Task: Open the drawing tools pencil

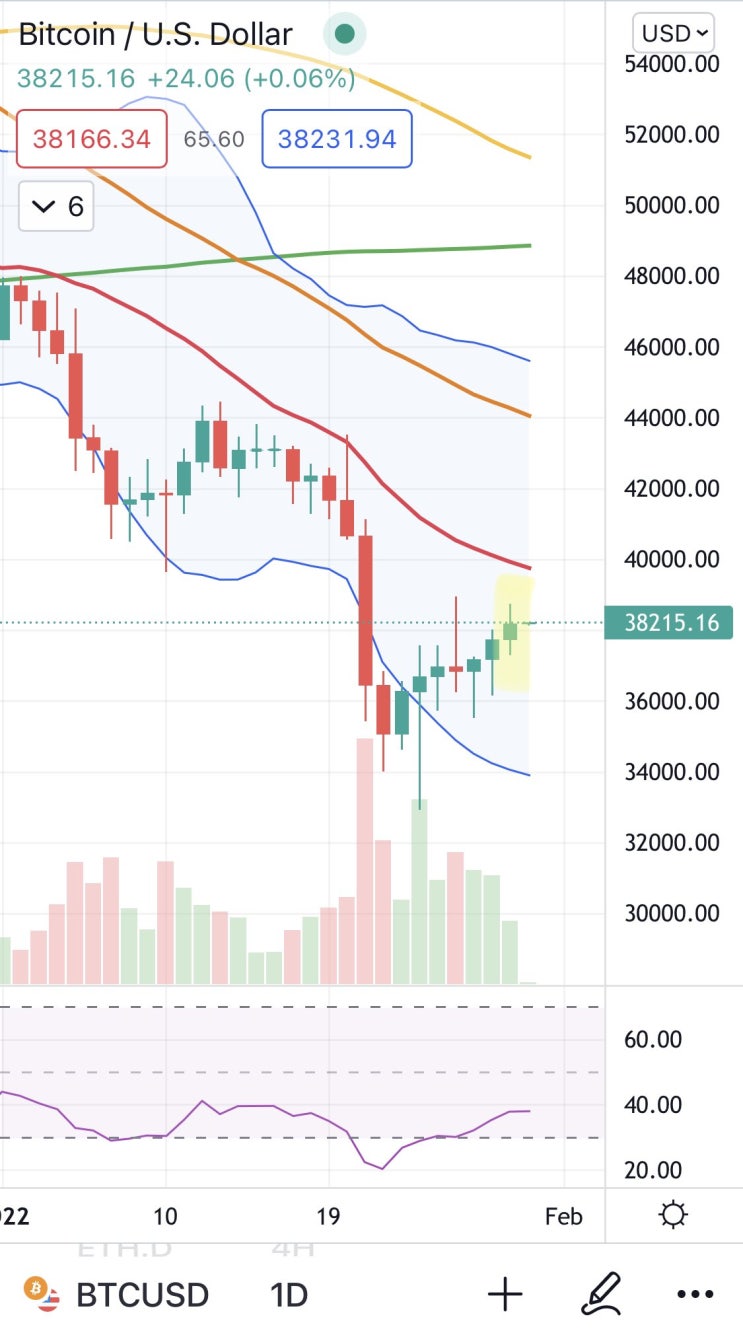Action: coord(603,1294)
